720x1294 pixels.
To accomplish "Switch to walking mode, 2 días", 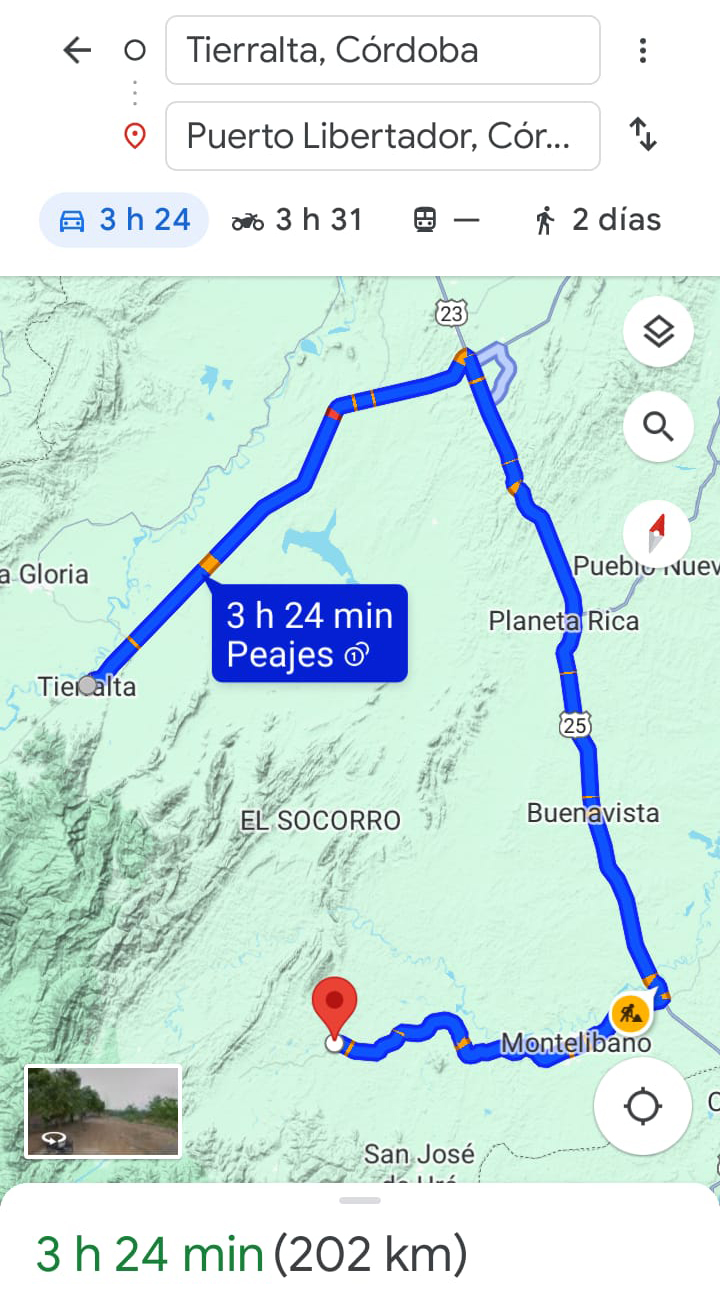I will pyautogui.click(x=598, y=220).
